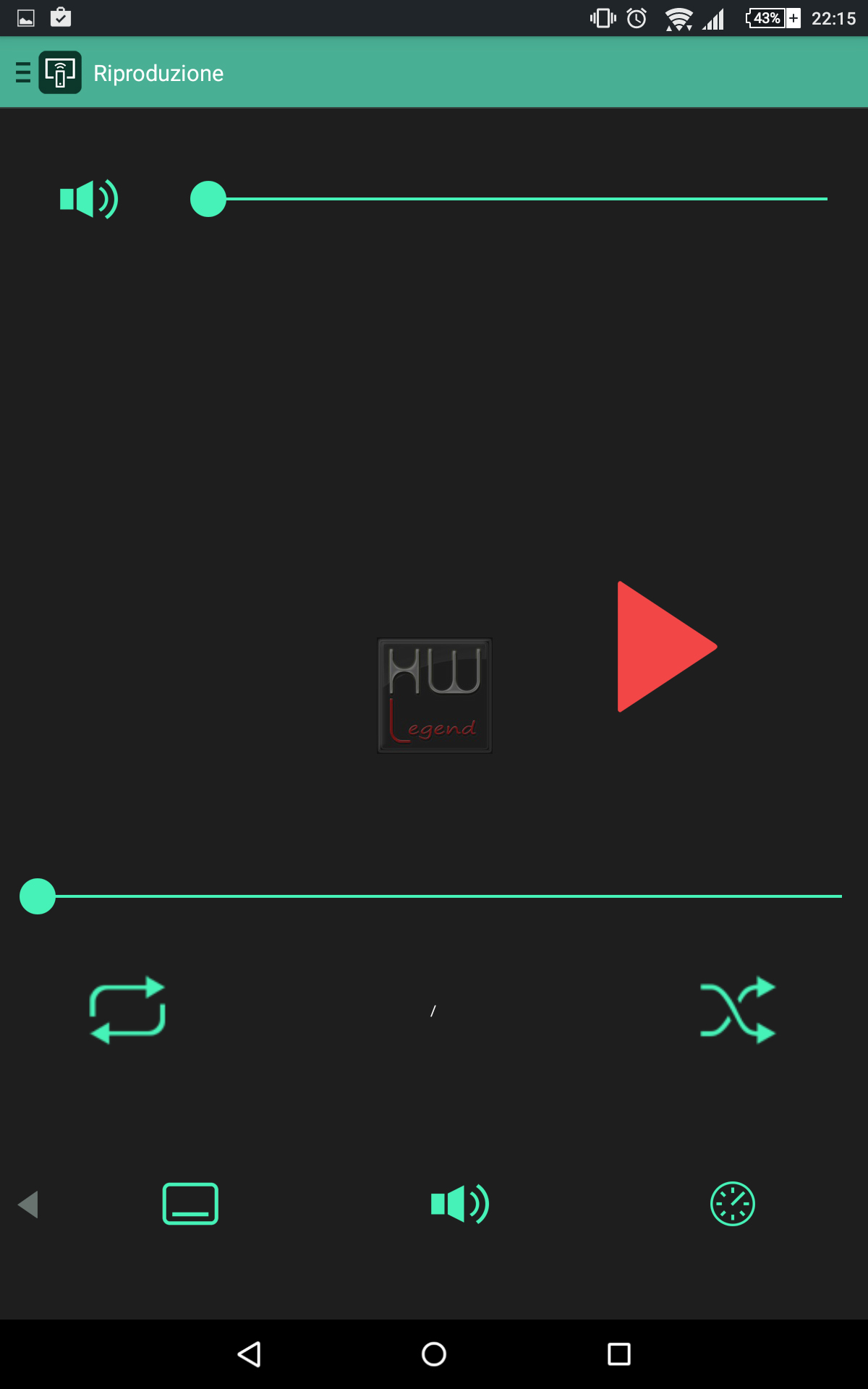Tap the playback progress slider handle

(38, 896)
